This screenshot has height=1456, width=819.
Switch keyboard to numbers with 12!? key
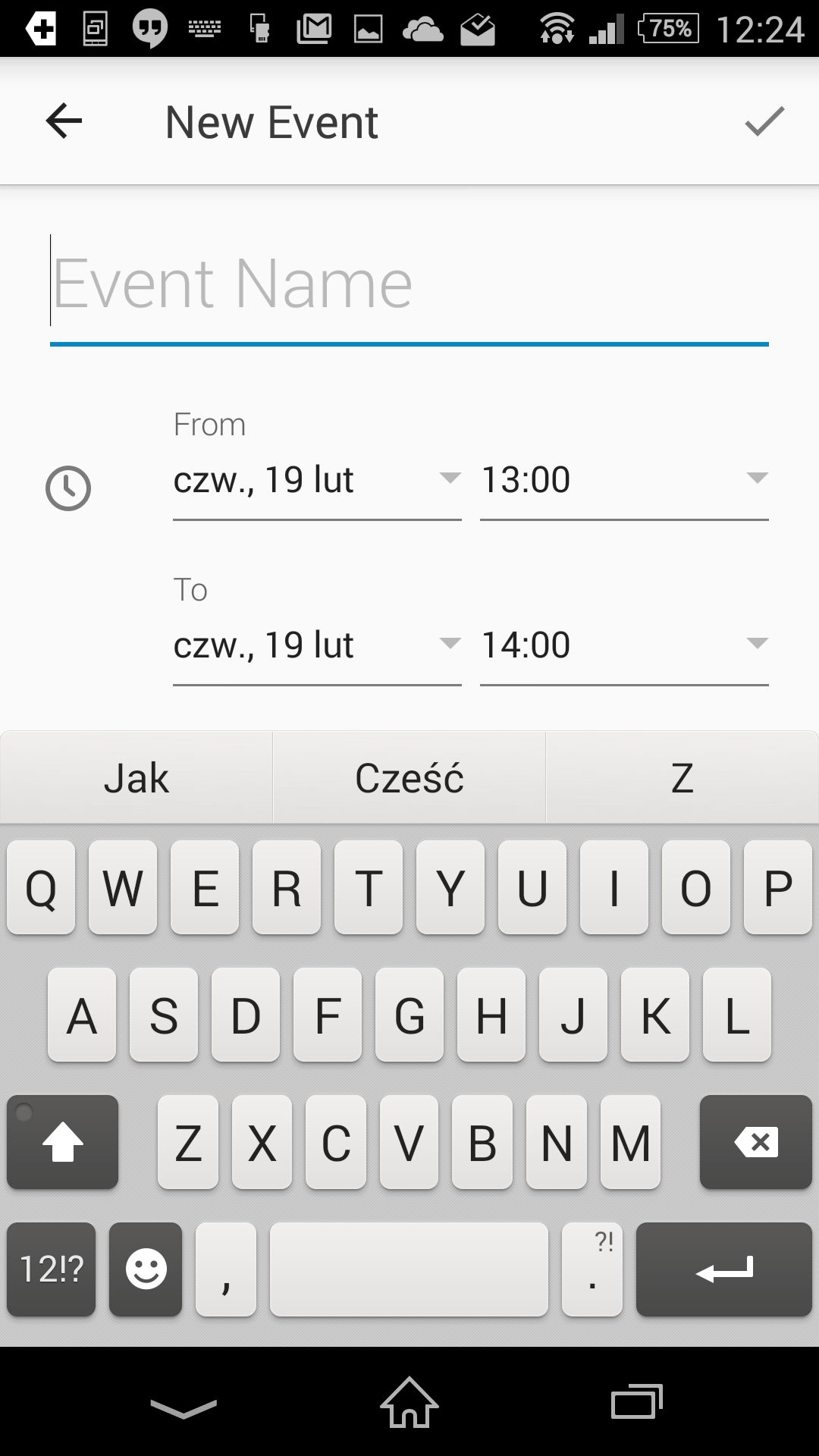(52, 1269)
